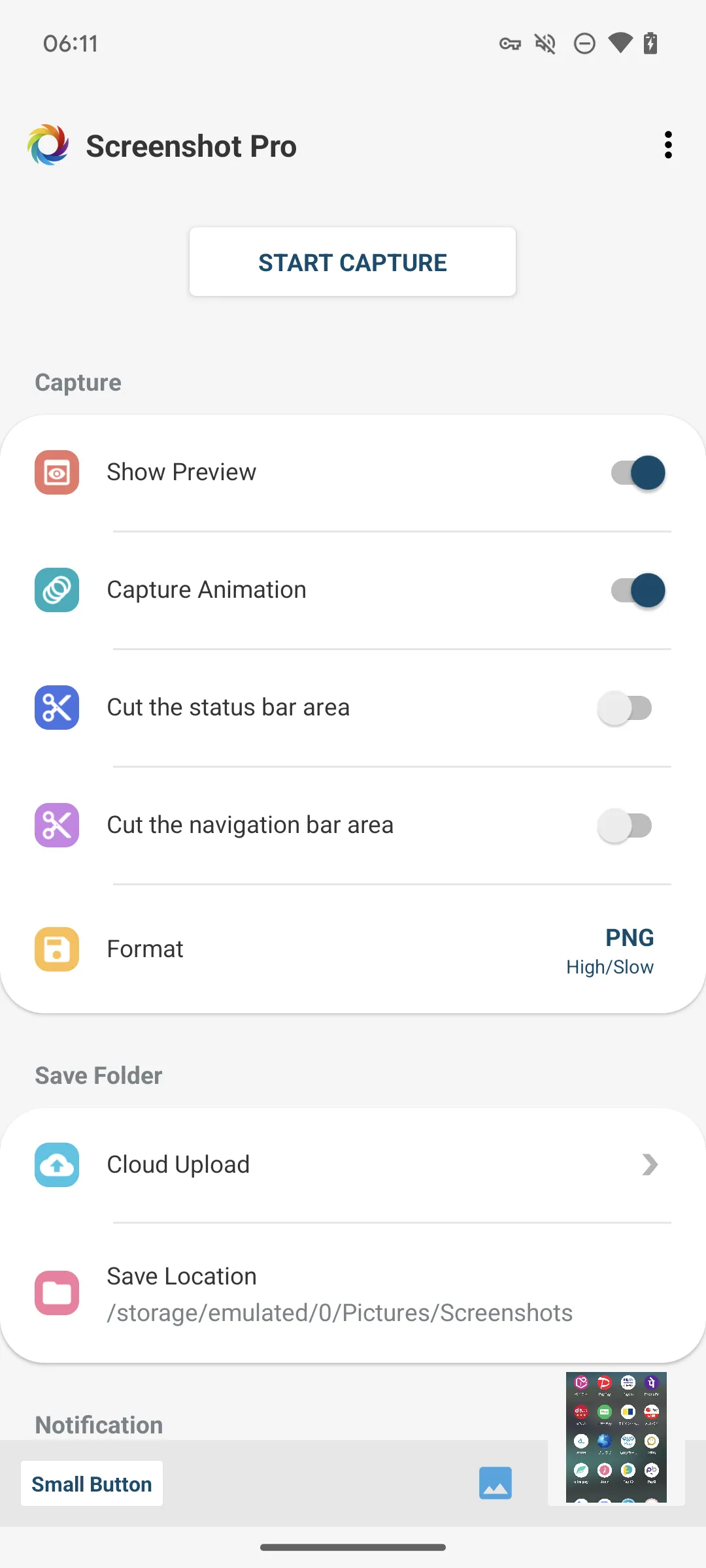Click the Format floppy disk icon

[x=56, y=949]
